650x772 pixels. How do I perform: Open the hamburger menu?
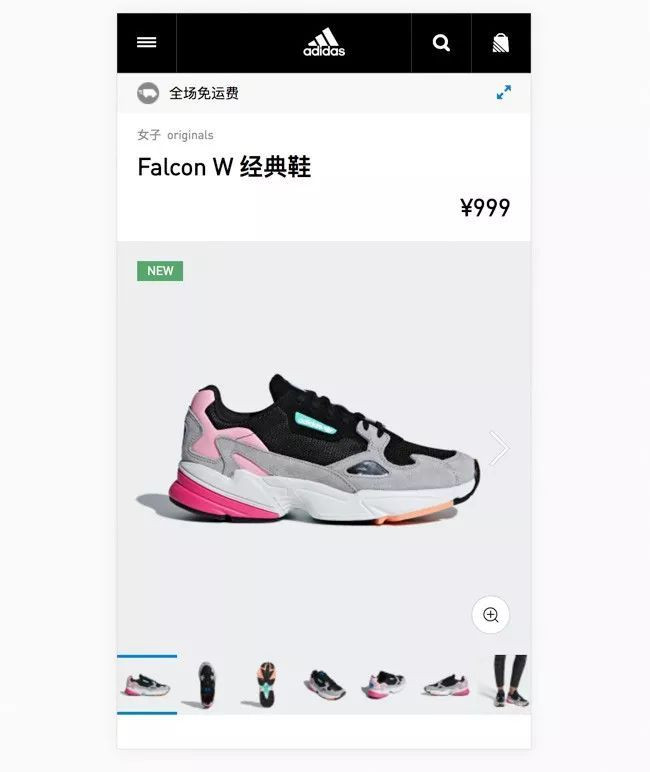(147, 43)
